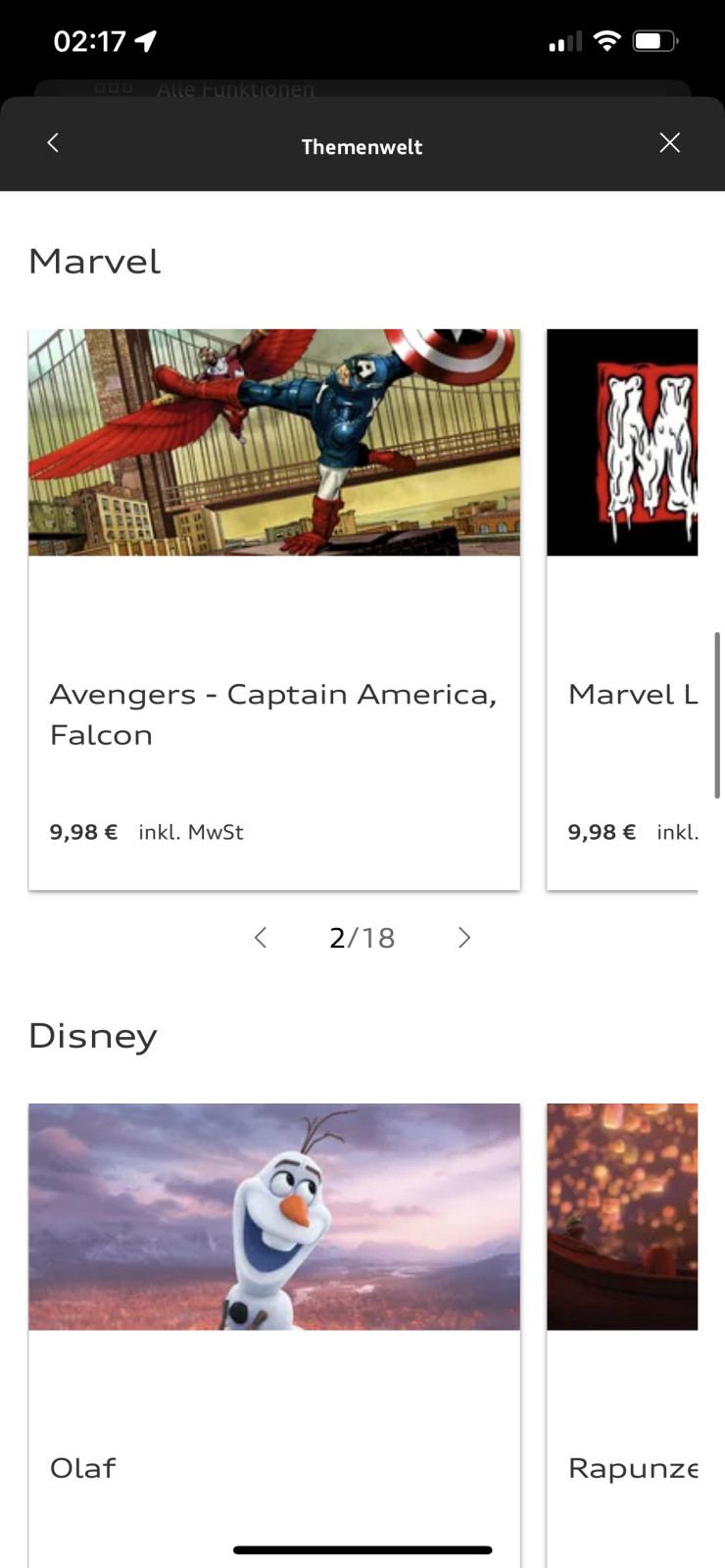
Task: Go back from Themenwelt
Action: point(53,143)
